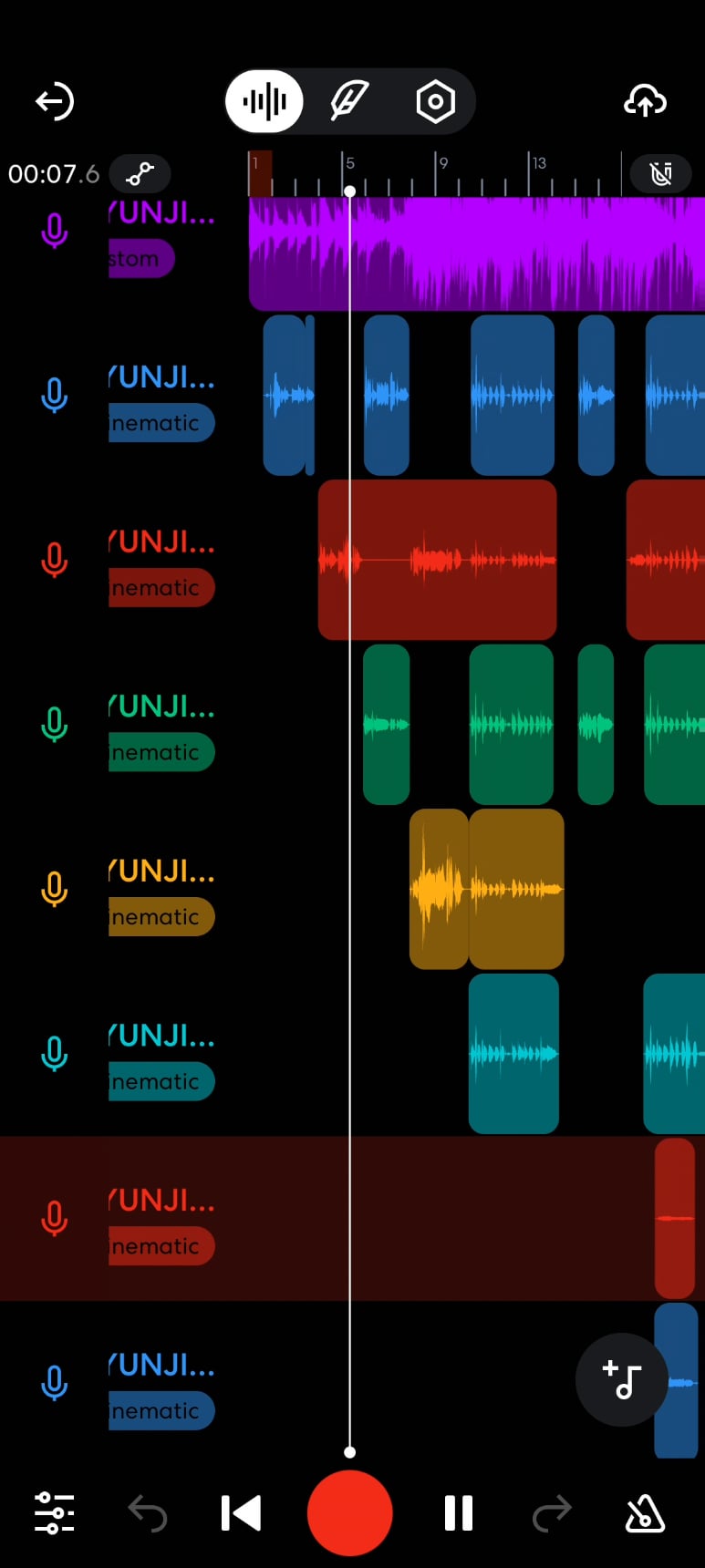Skip back to the start

point(241,1513)
